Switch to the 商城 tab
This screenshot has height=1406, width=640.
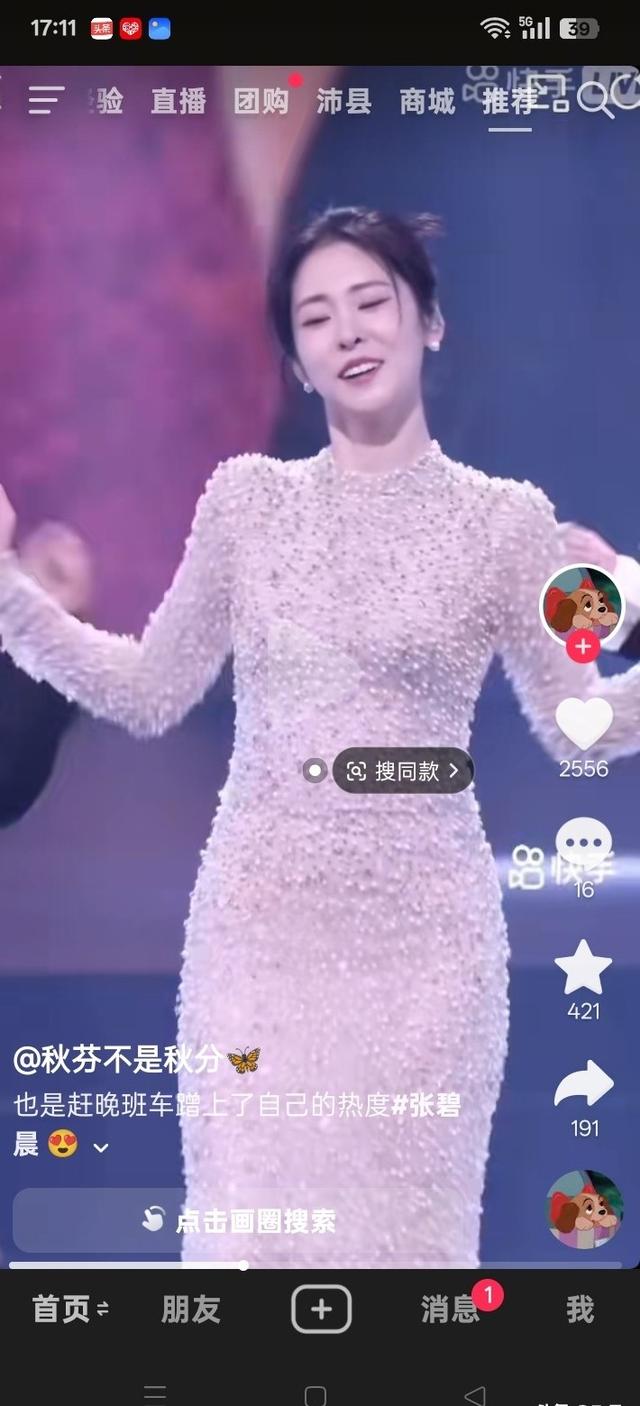[427, 101]
